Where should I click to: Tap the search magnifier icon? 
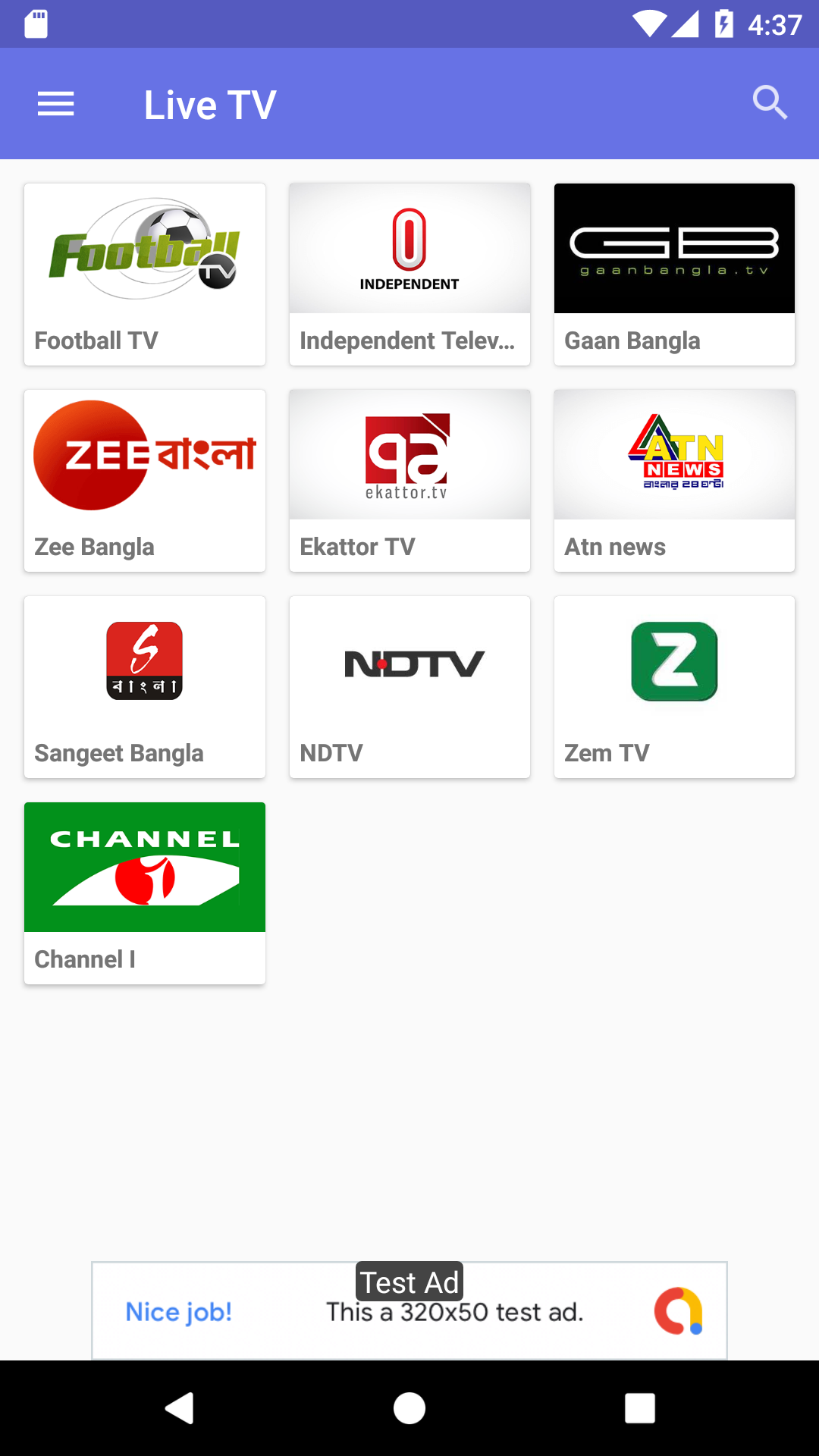(x=770, y=103)
